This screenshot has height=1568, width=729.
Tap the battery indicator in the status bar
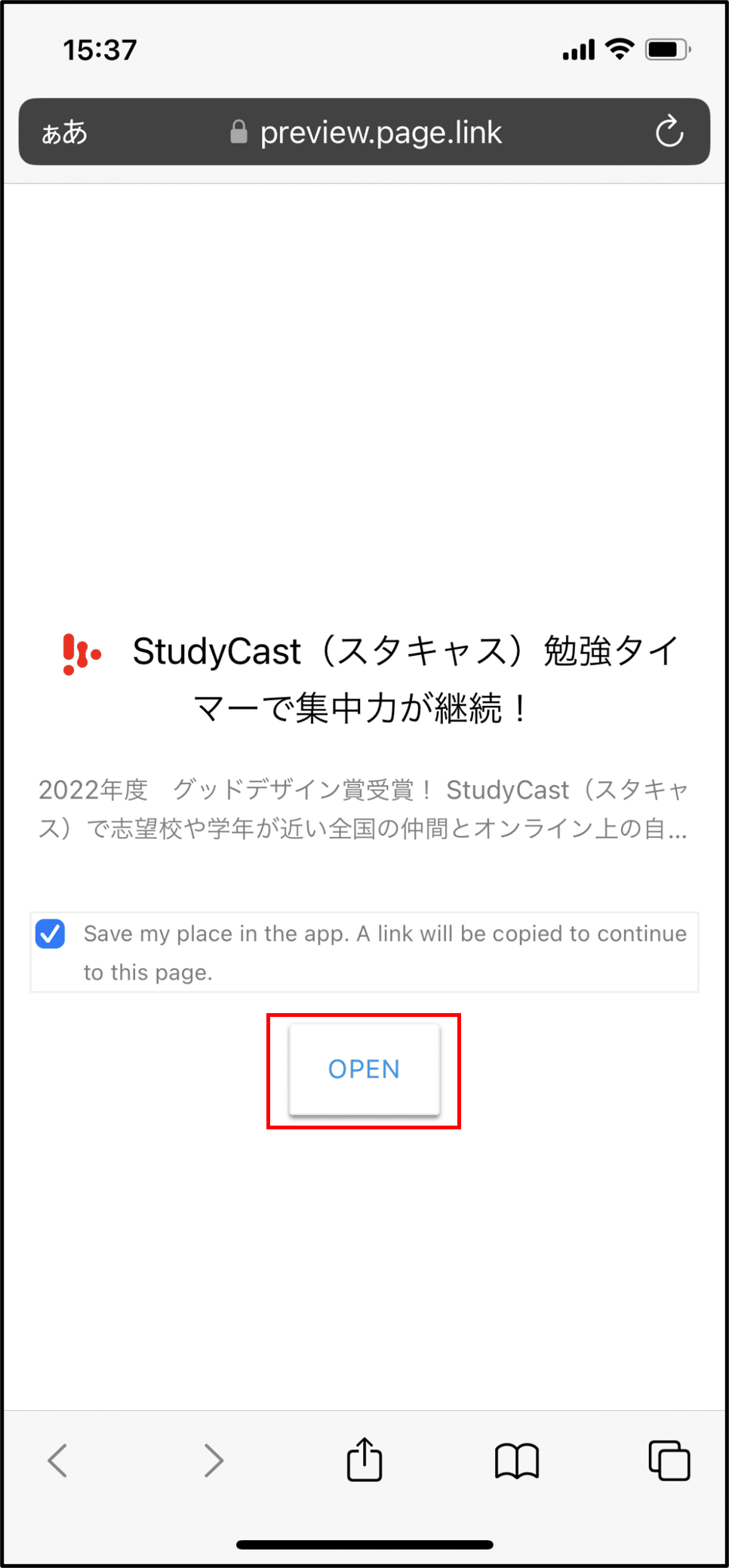tap(666, 49)
